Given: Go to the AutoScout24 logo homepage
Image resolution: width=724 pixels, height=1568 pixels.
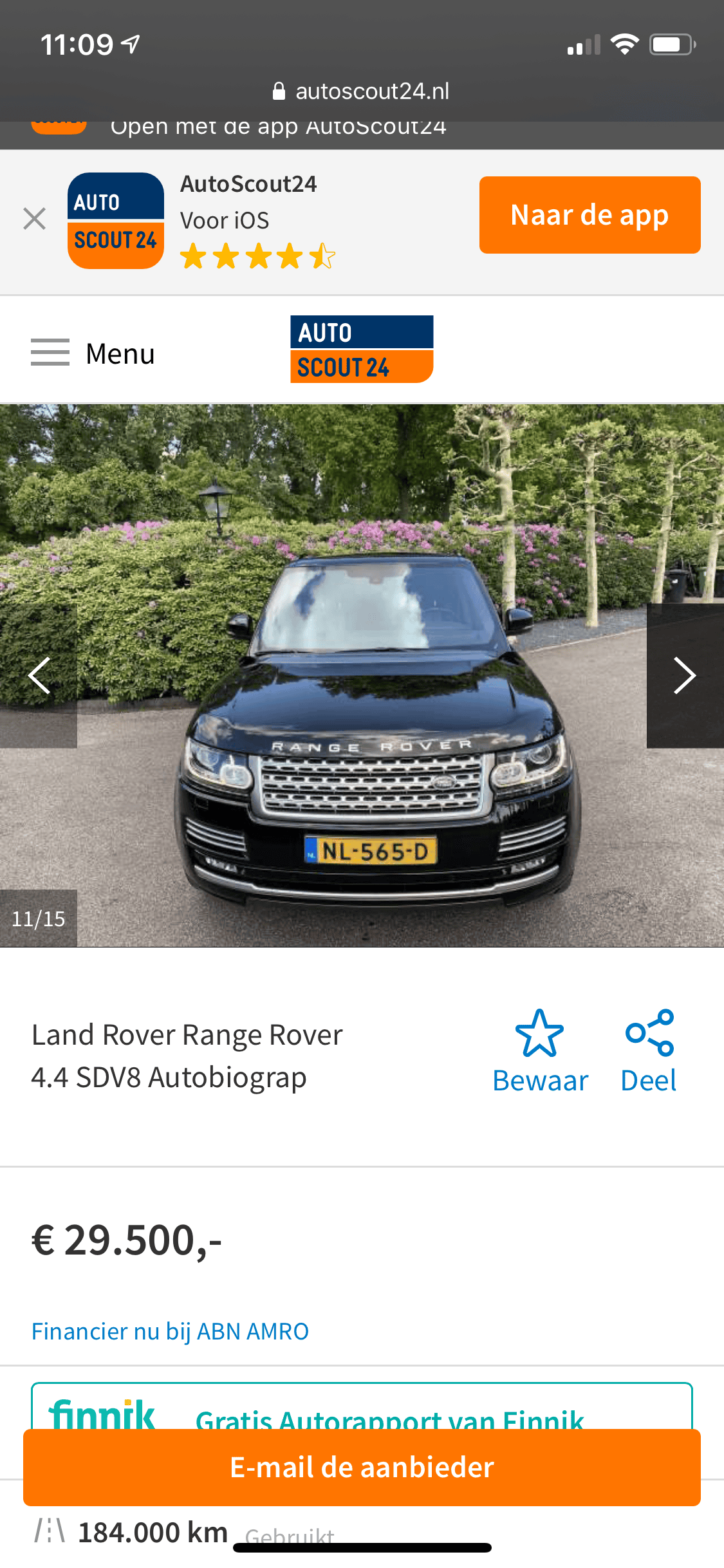Looking at the screenshot, I should point(362,349).
